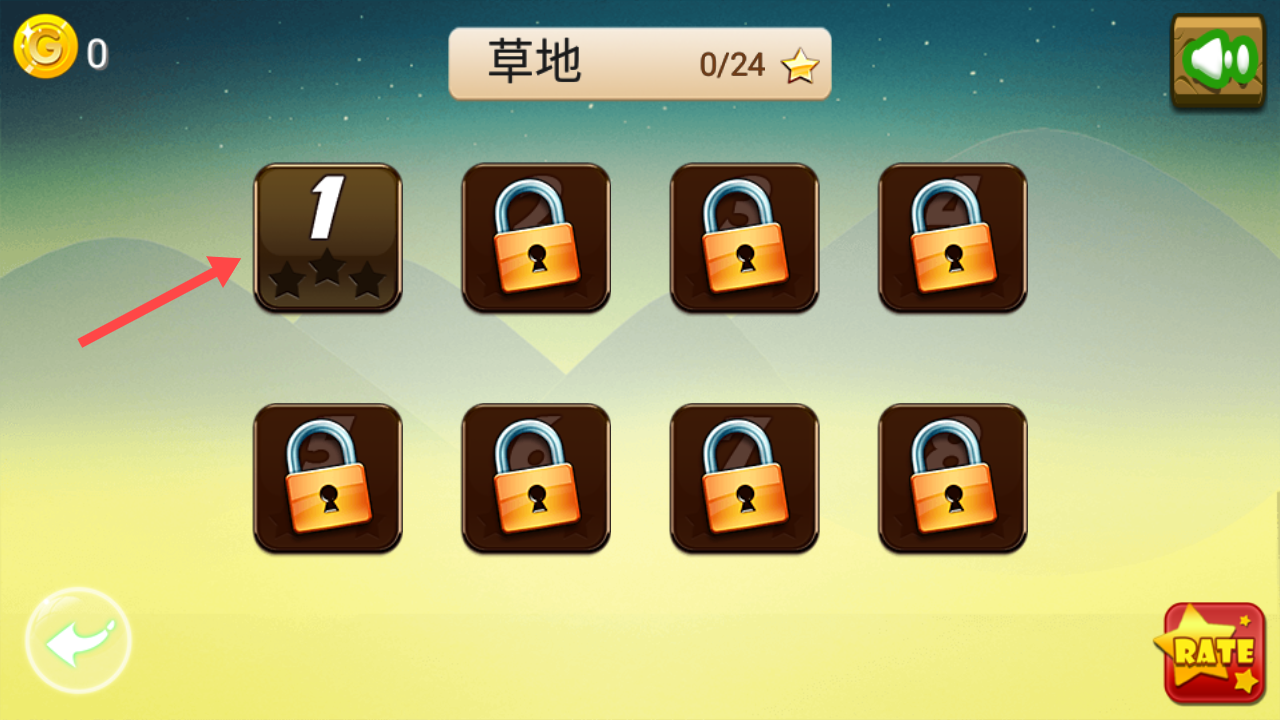Toggle the sound speaker icon

(1218, 61)
